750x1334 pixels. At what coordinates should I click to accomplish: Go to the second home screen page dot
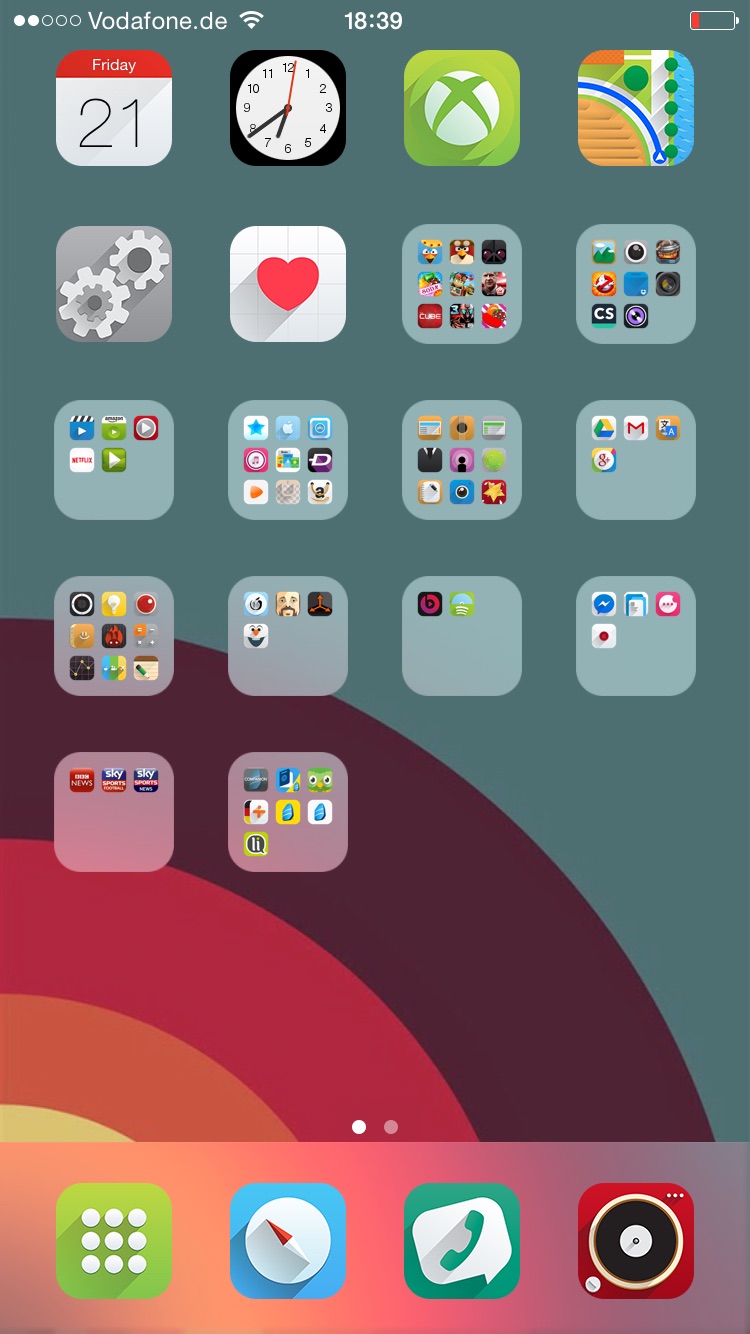(391, 1127)
